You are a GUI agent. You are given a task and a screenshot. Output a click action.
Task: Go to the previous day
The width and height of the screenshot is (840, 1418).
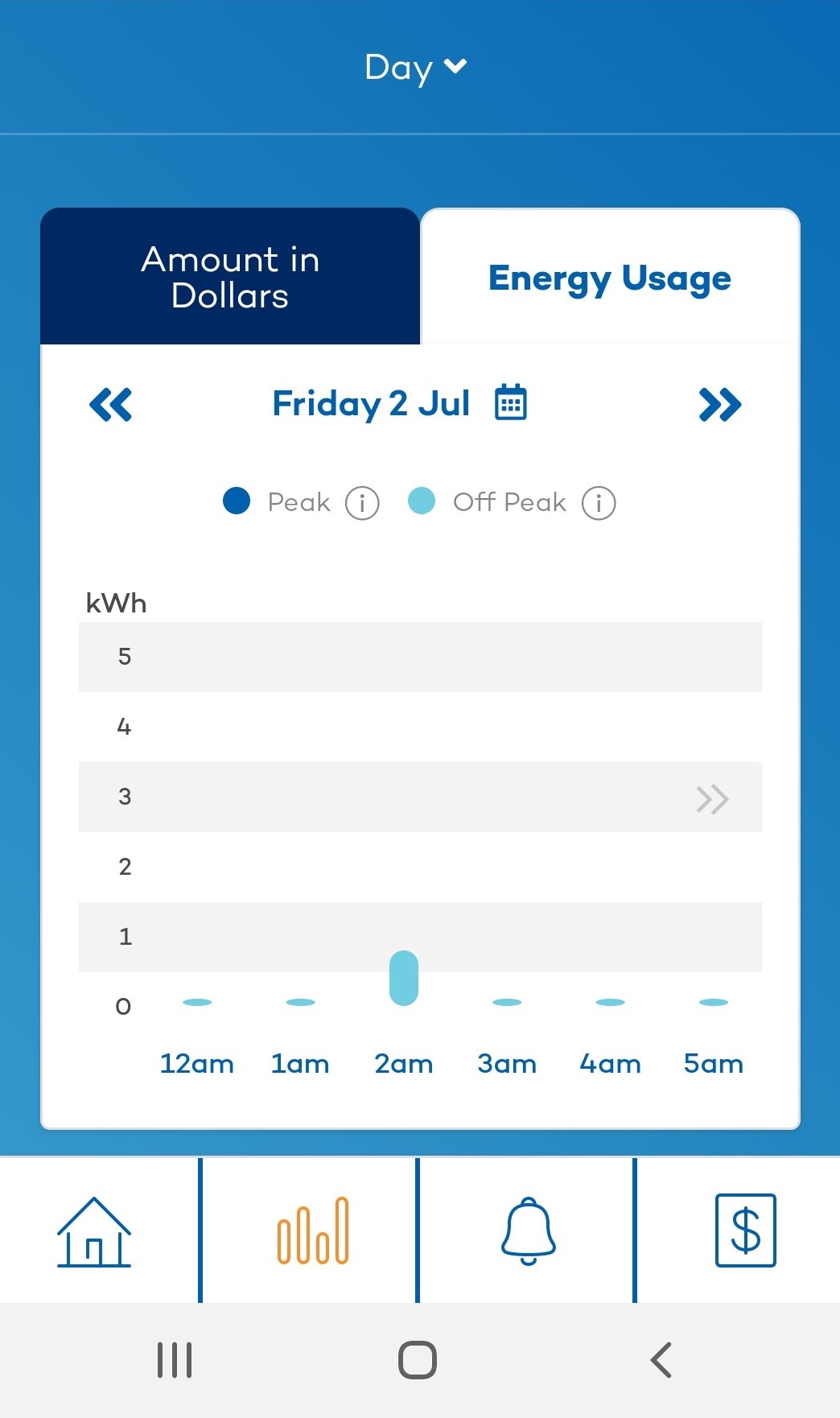click(110, 404)
